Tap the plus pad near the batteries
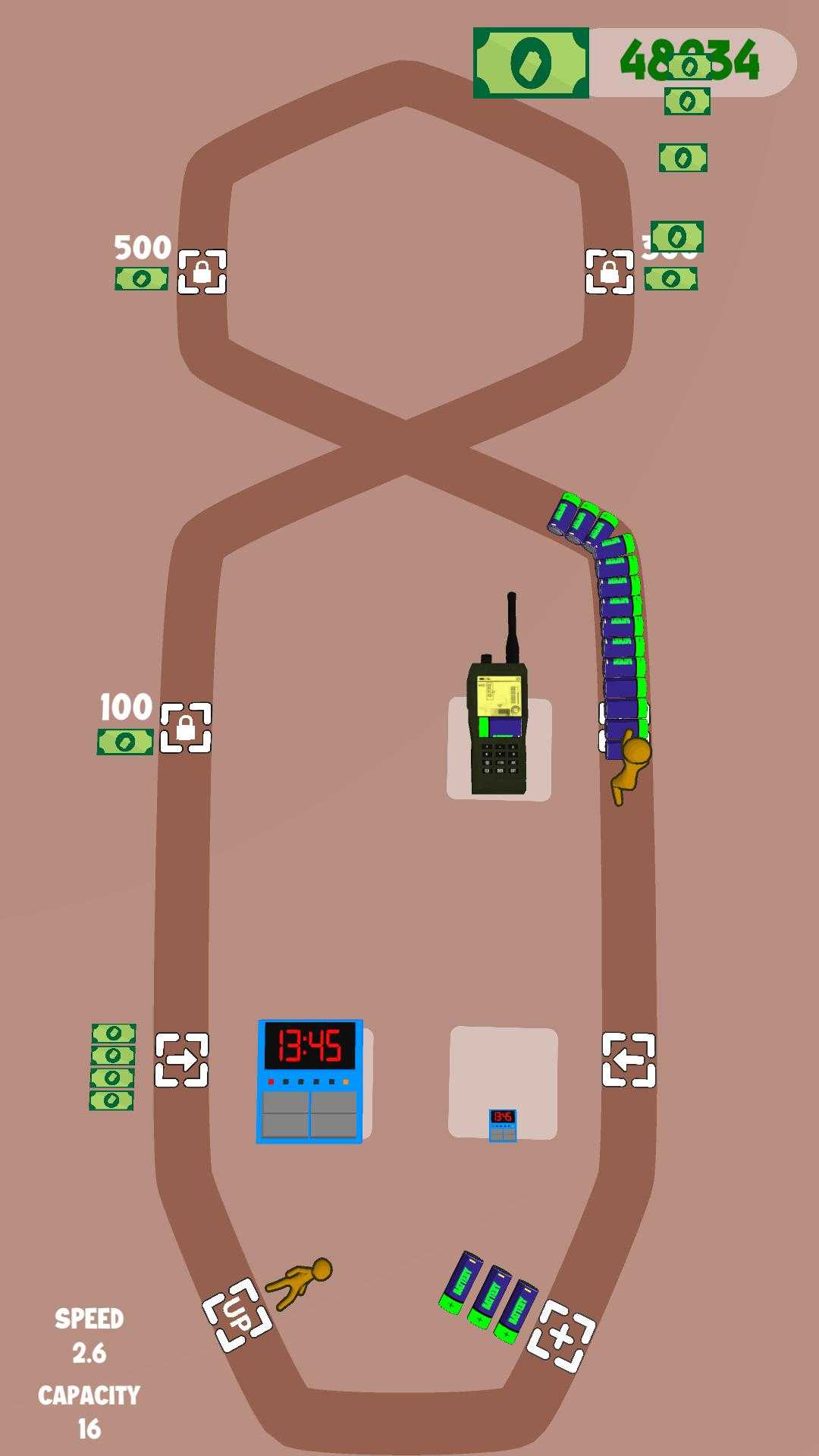The image size is (819, 1456). coord(561,1336)
